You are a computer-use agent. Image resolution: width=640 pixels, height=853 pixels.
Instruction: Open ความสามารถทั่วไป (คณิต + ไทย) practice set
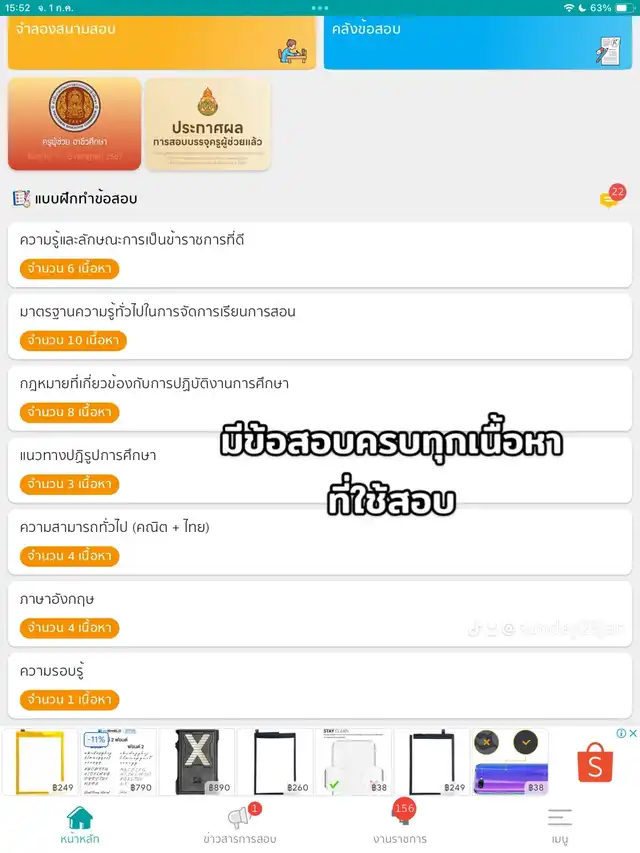[320, 542]
